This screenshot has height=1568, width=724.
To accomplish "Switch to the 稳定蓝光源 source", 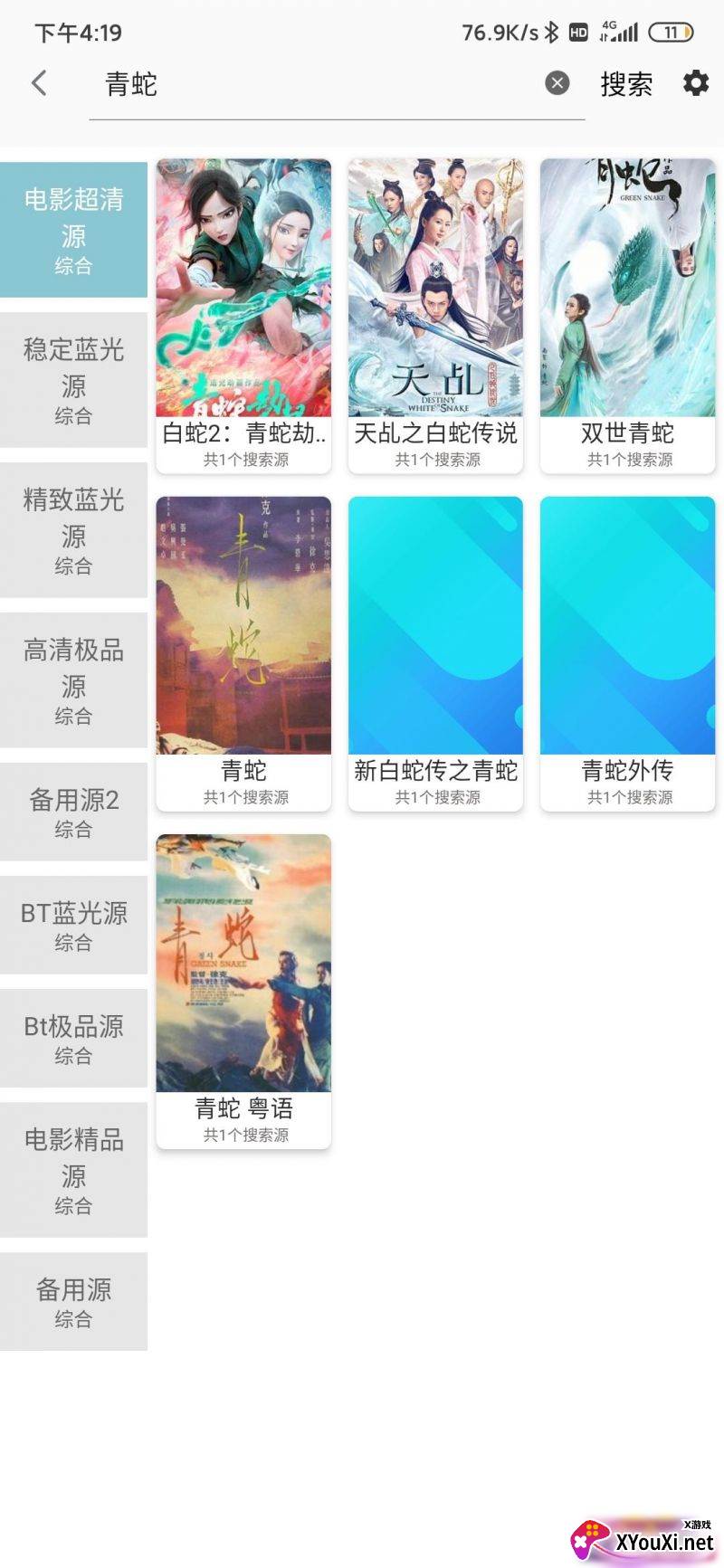I will (73, 380).
